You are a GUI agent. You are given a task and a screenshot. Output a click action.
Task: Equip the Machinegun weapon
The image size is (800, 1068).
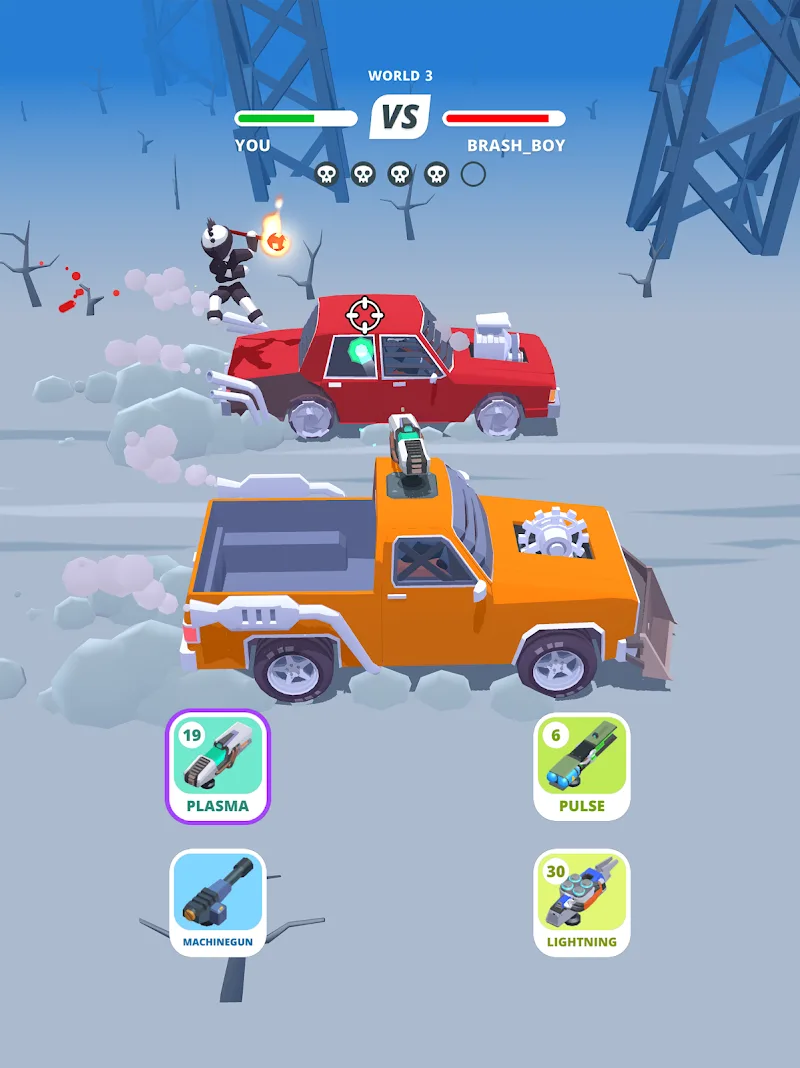tap(218, 902)
